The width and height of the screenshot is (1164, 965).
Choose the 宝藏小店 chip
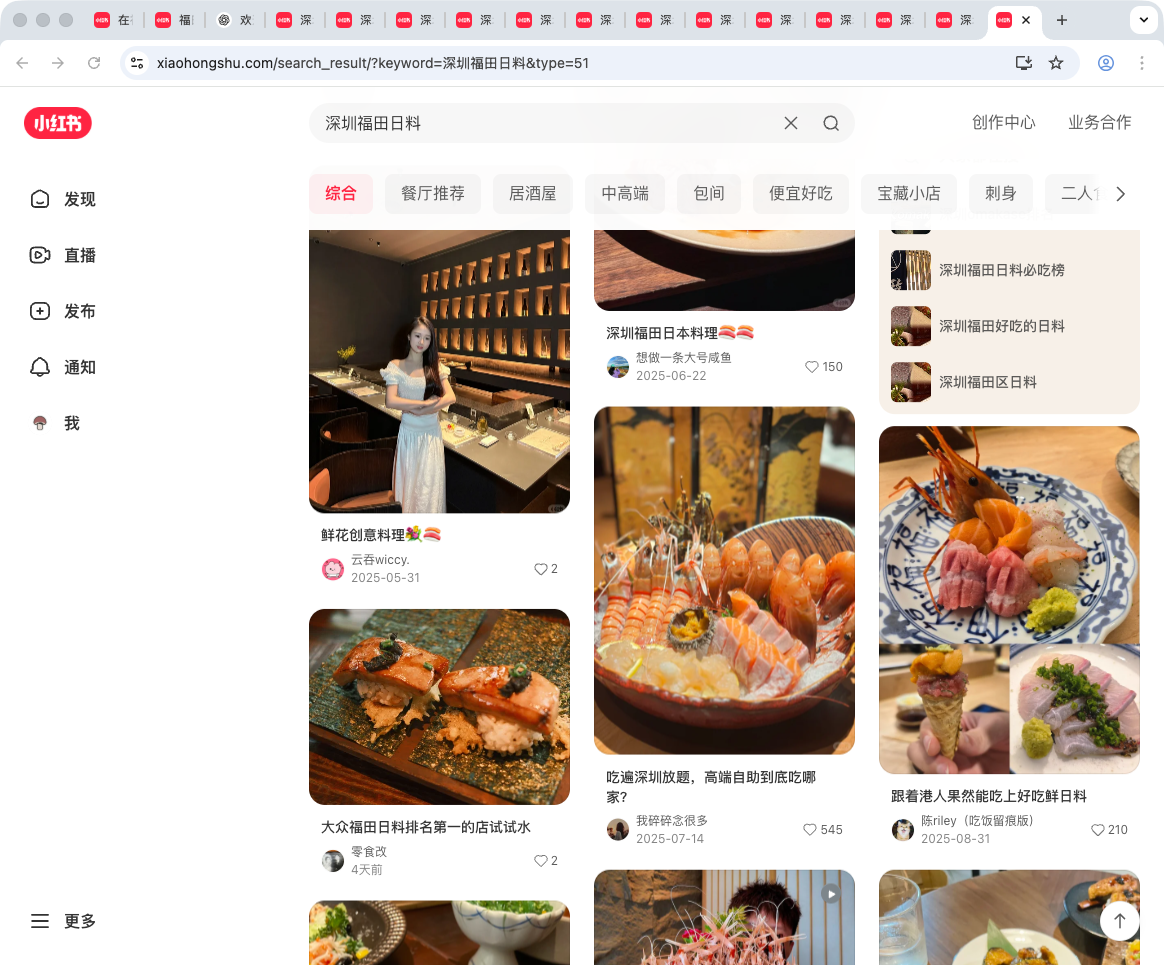[x=908, y=194]
